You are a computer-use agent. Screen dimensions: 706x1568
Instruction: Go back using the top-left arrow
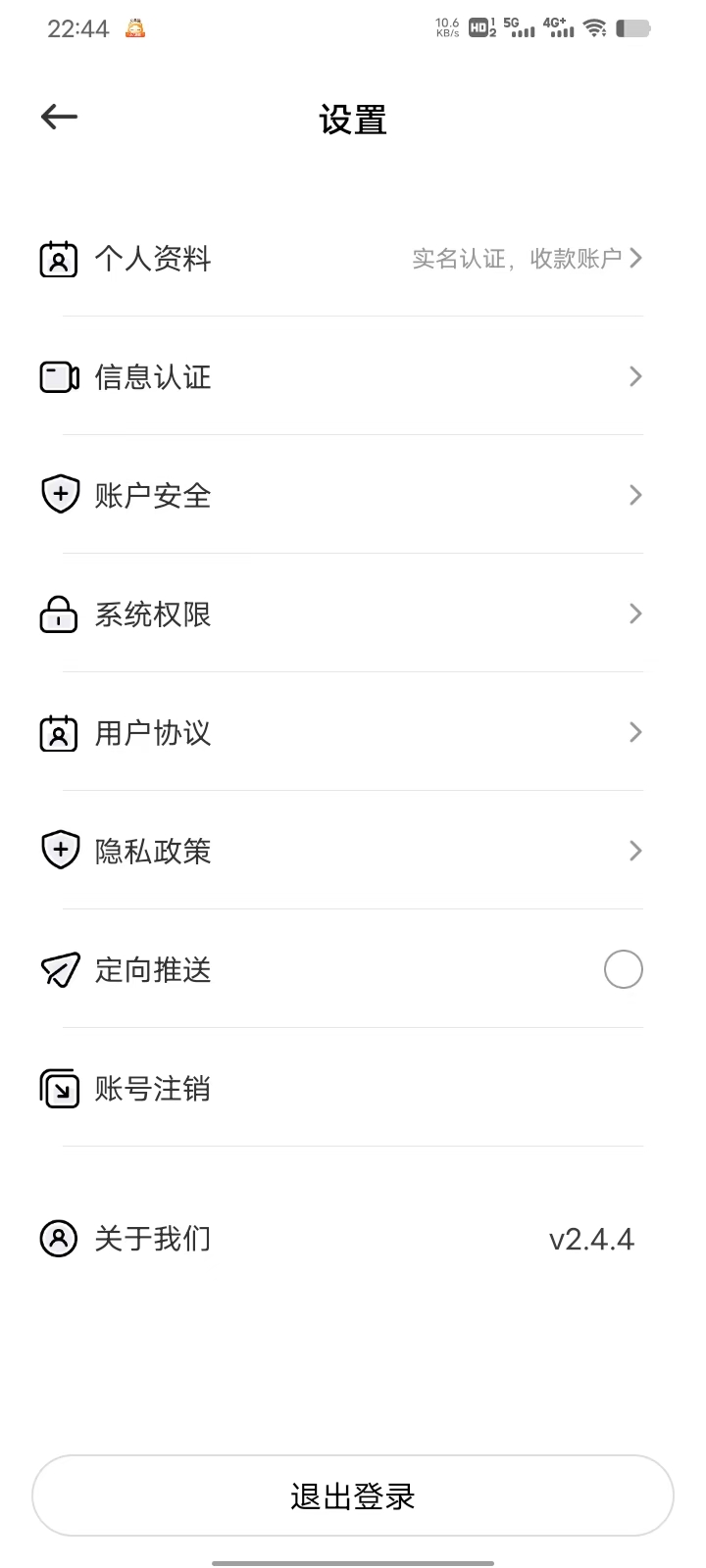pyautogui.click(x=59, y=118)
